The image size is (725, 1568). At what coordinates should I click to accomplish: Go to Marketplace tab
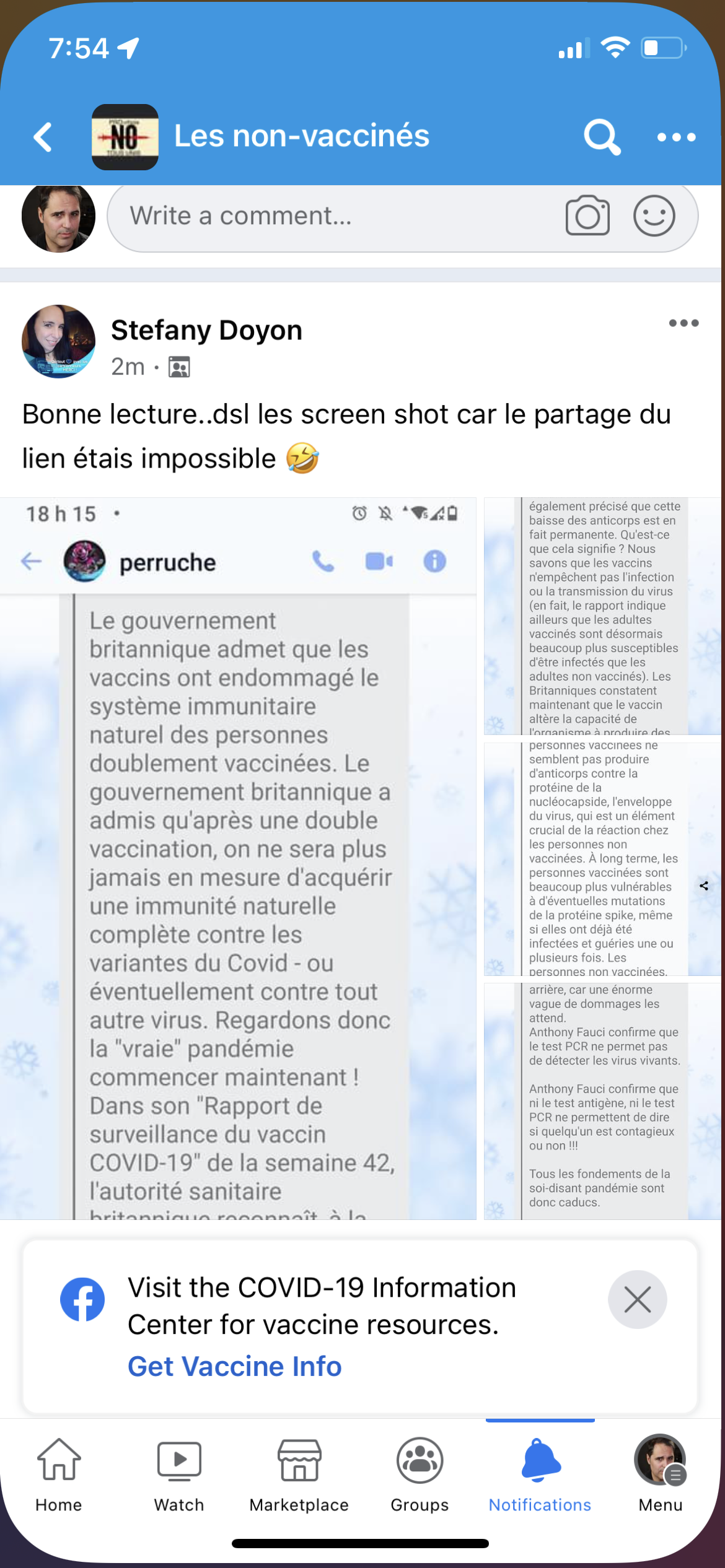(299, 1474)
